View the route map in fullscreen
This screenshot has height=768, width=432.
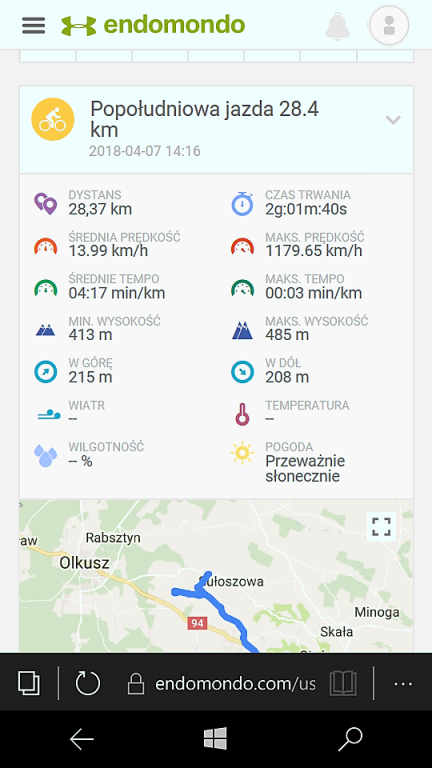click(x=381, y=527)
